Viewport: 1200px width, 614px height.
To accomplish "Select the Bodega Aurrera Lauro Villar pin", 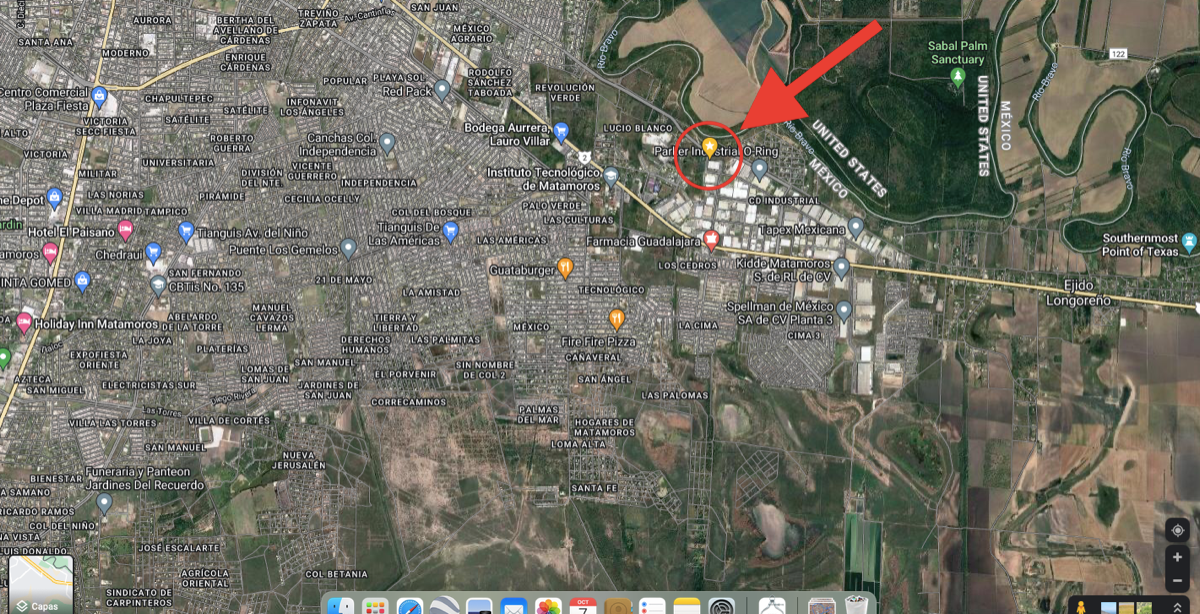I will (562, 131).
